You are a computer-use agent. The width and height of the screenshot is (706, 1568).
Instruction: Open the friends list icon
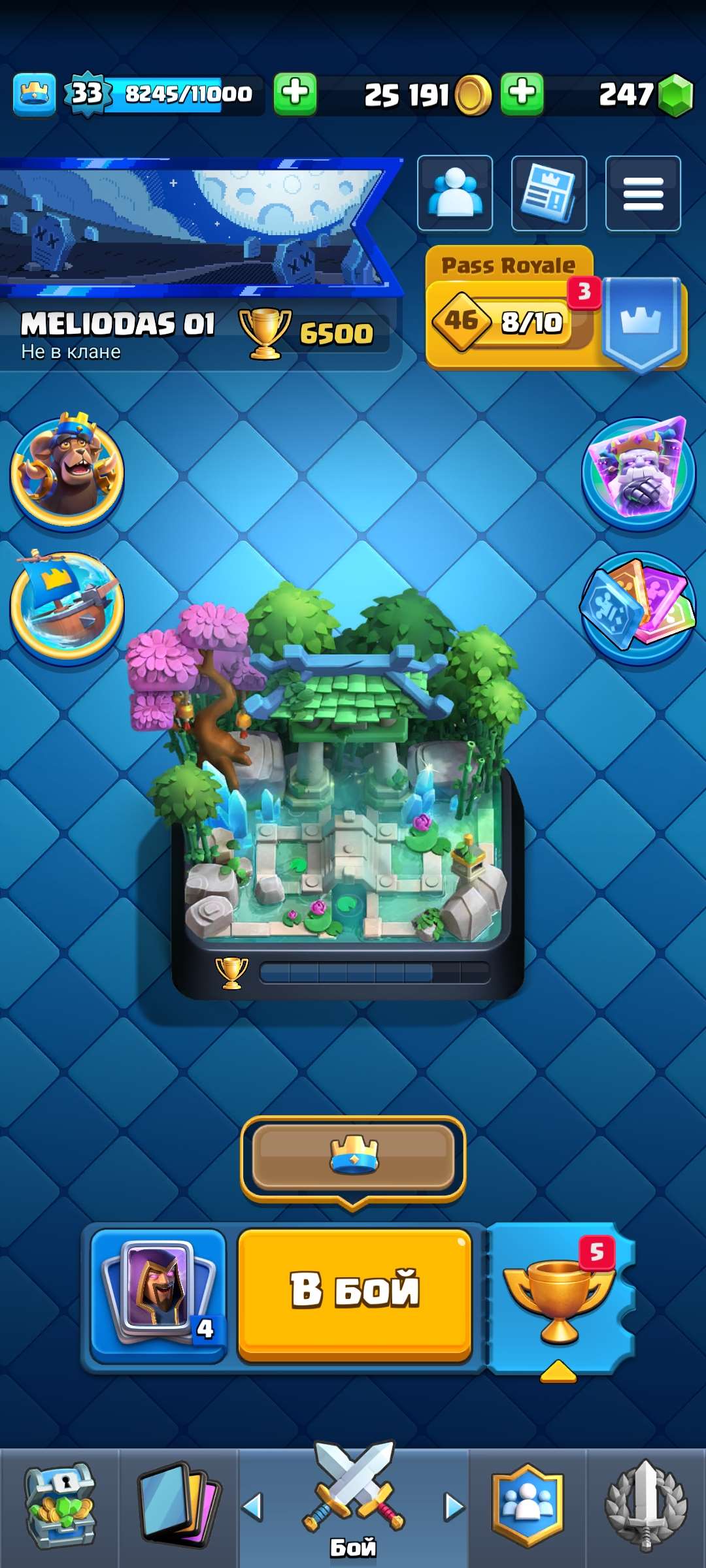[455, 193]
